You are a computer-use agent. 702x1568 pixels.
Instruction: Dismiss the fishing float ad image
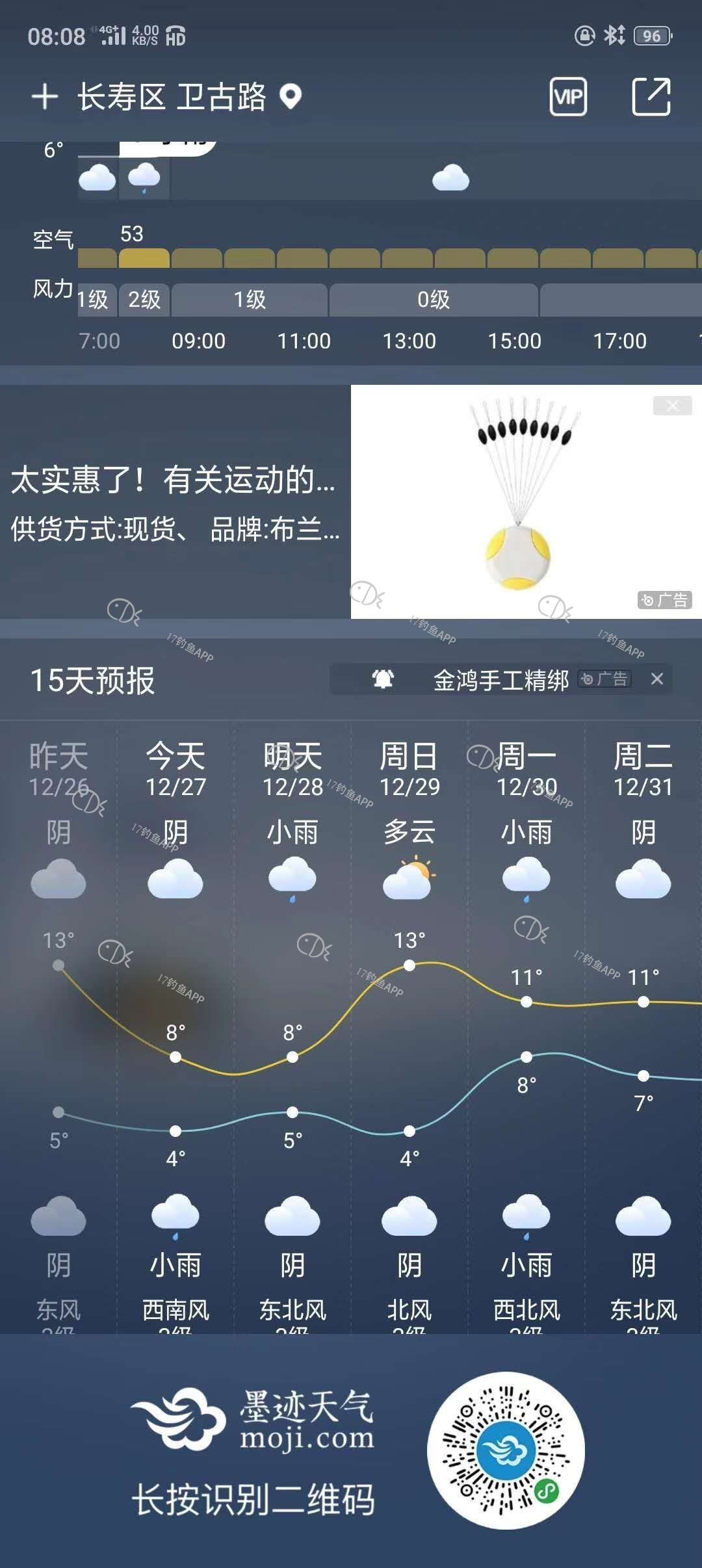coord(672,406)
